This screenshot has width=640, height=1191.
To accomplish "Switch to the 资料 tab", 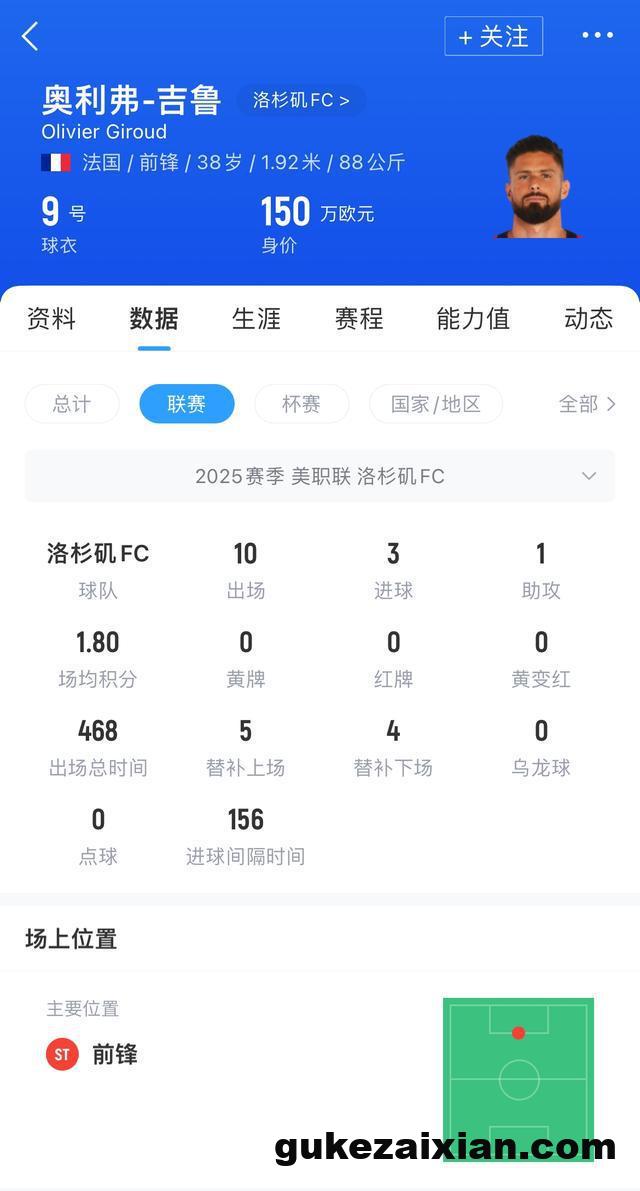I will click(51, 319).
